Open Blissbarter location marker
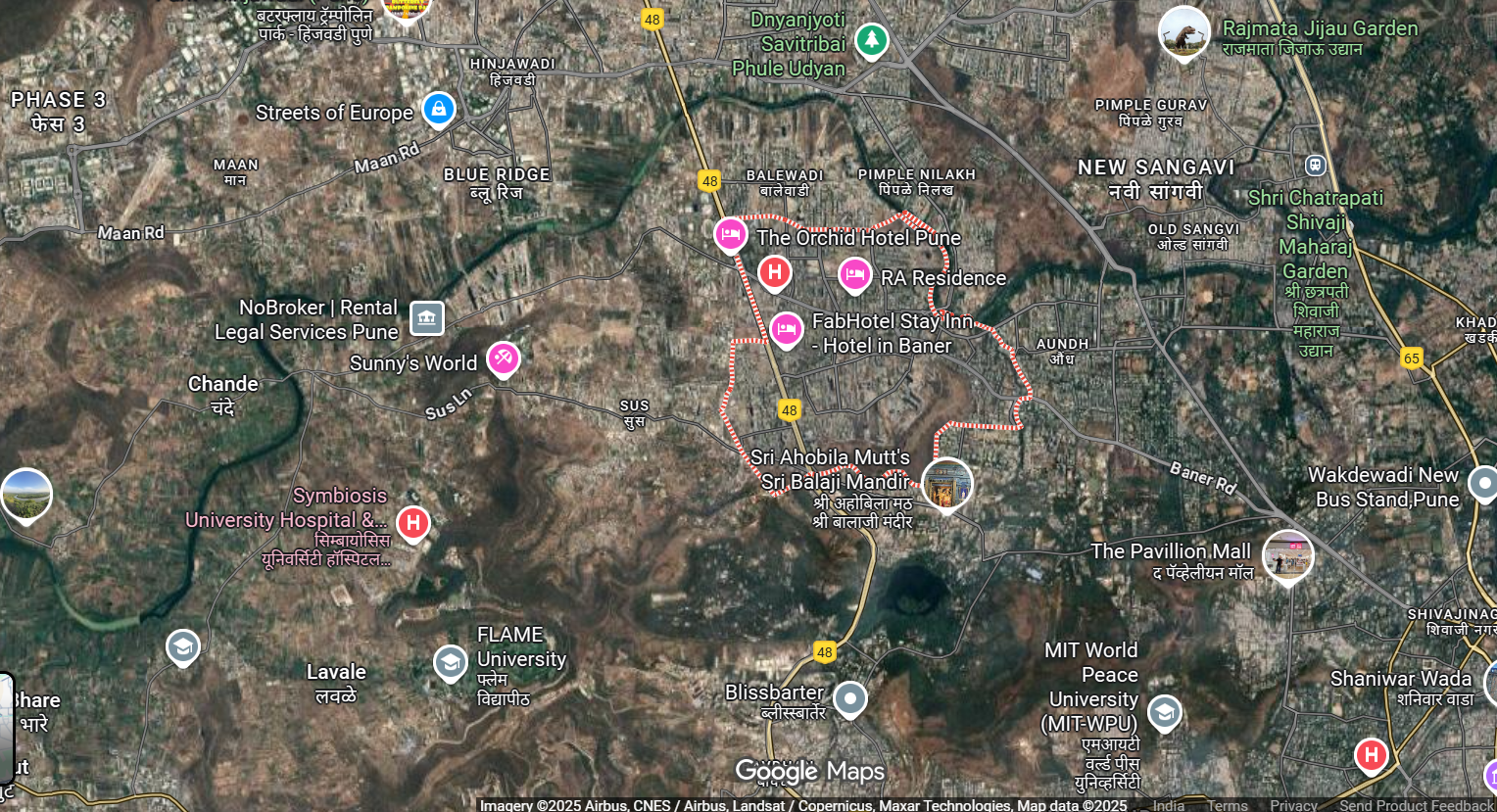 (x=849, y=699)
